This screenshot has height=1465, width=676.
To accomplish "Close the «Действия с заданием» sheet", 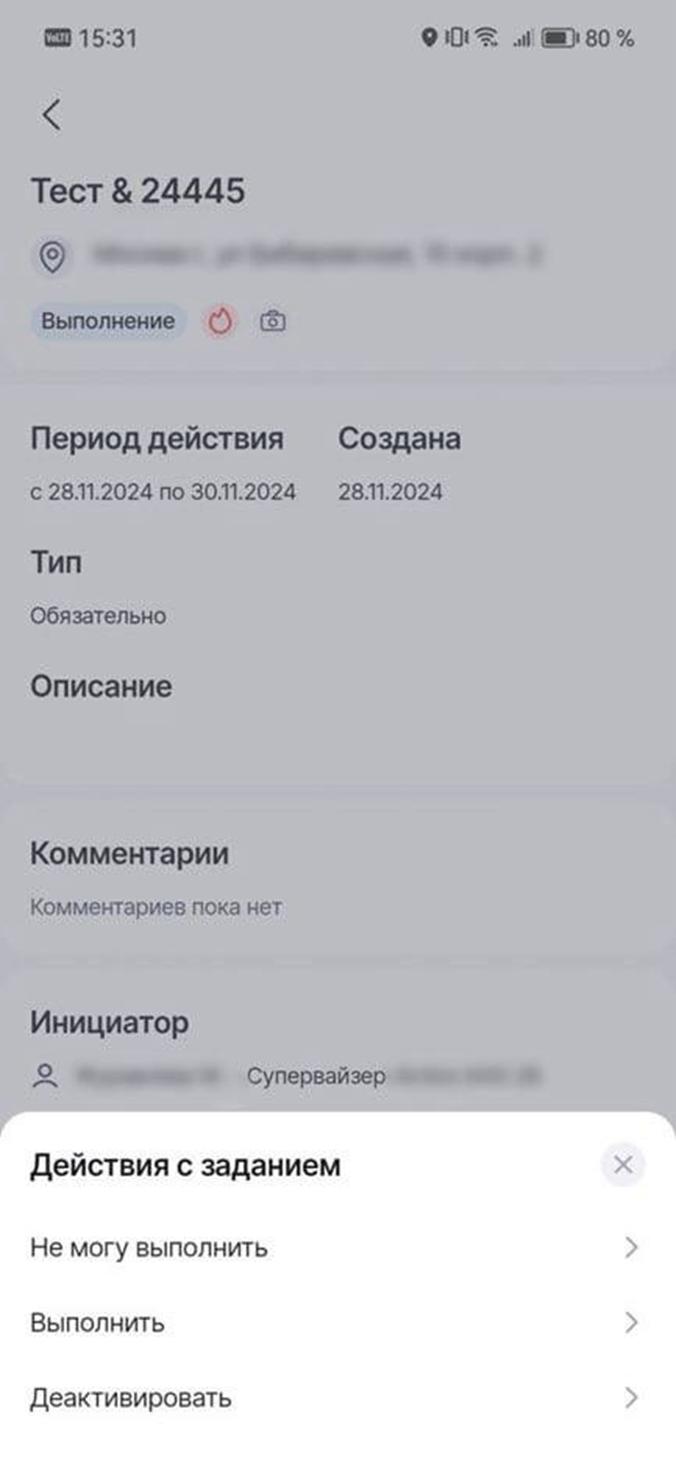I will [623, 1165].
